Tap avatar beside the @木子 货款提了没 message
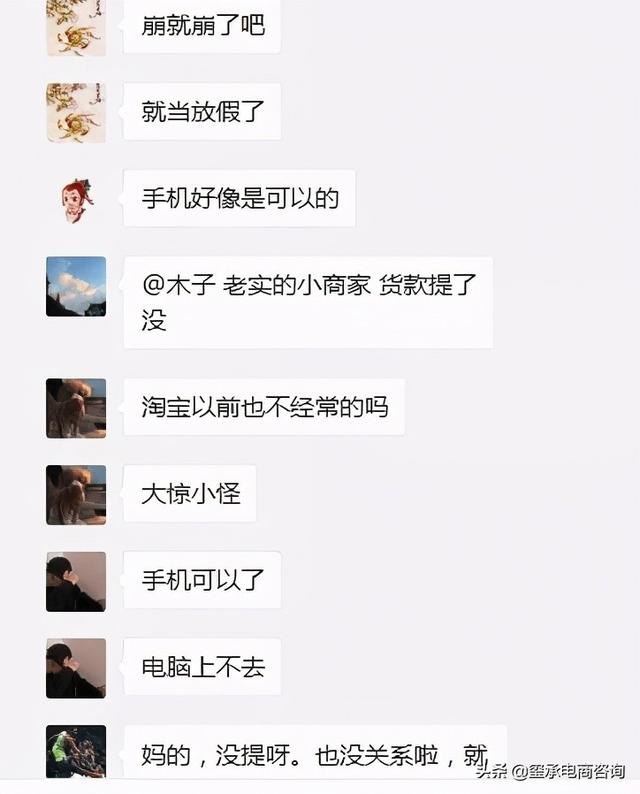 [x=76, y=287]
